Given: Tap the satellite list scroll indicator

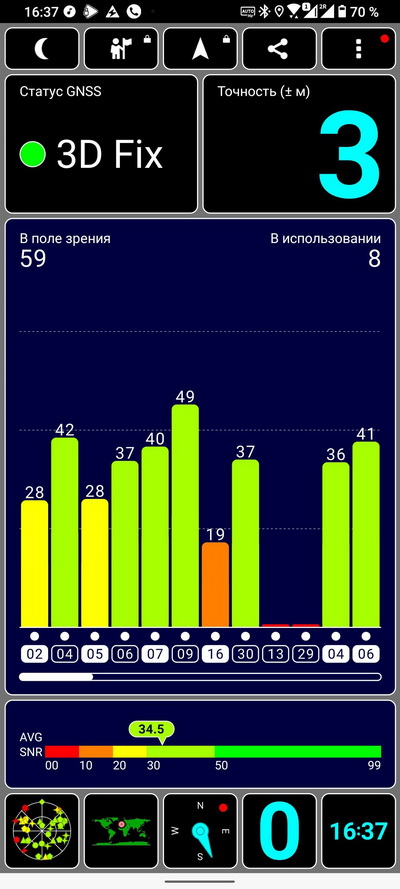Looking at the screenshot, I should (x=200, y=676).
